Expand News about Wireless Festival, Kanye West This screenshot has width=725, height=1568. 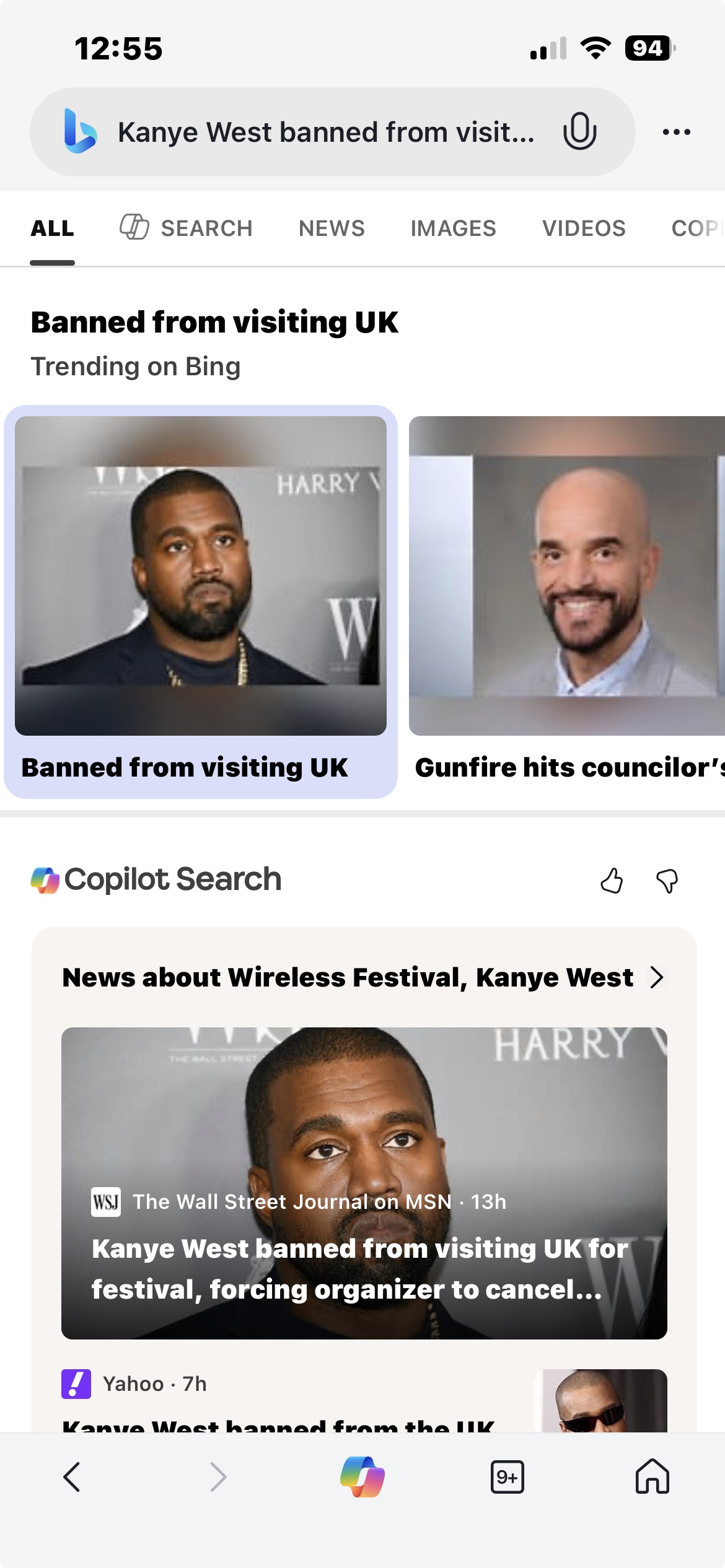[x=363, y=977]
